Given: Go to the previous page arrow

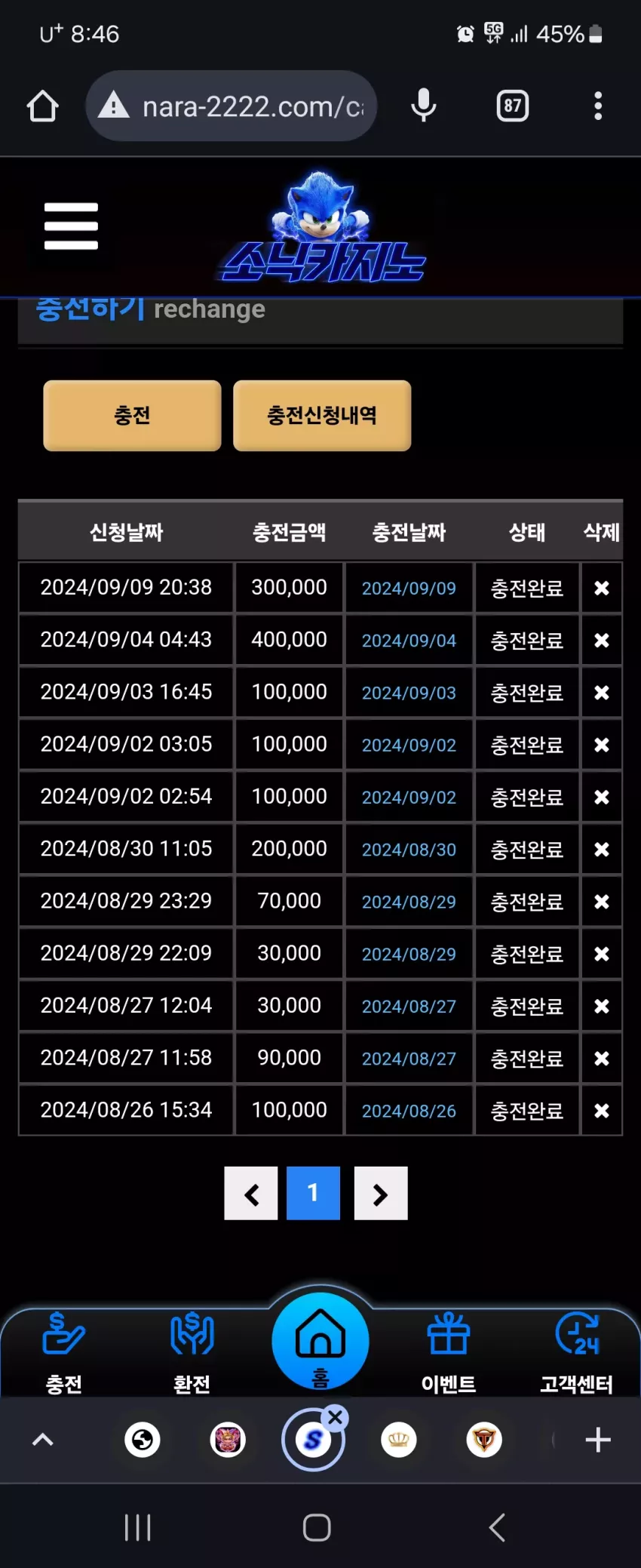Looking at the screenshot, I should point(251,1193).
